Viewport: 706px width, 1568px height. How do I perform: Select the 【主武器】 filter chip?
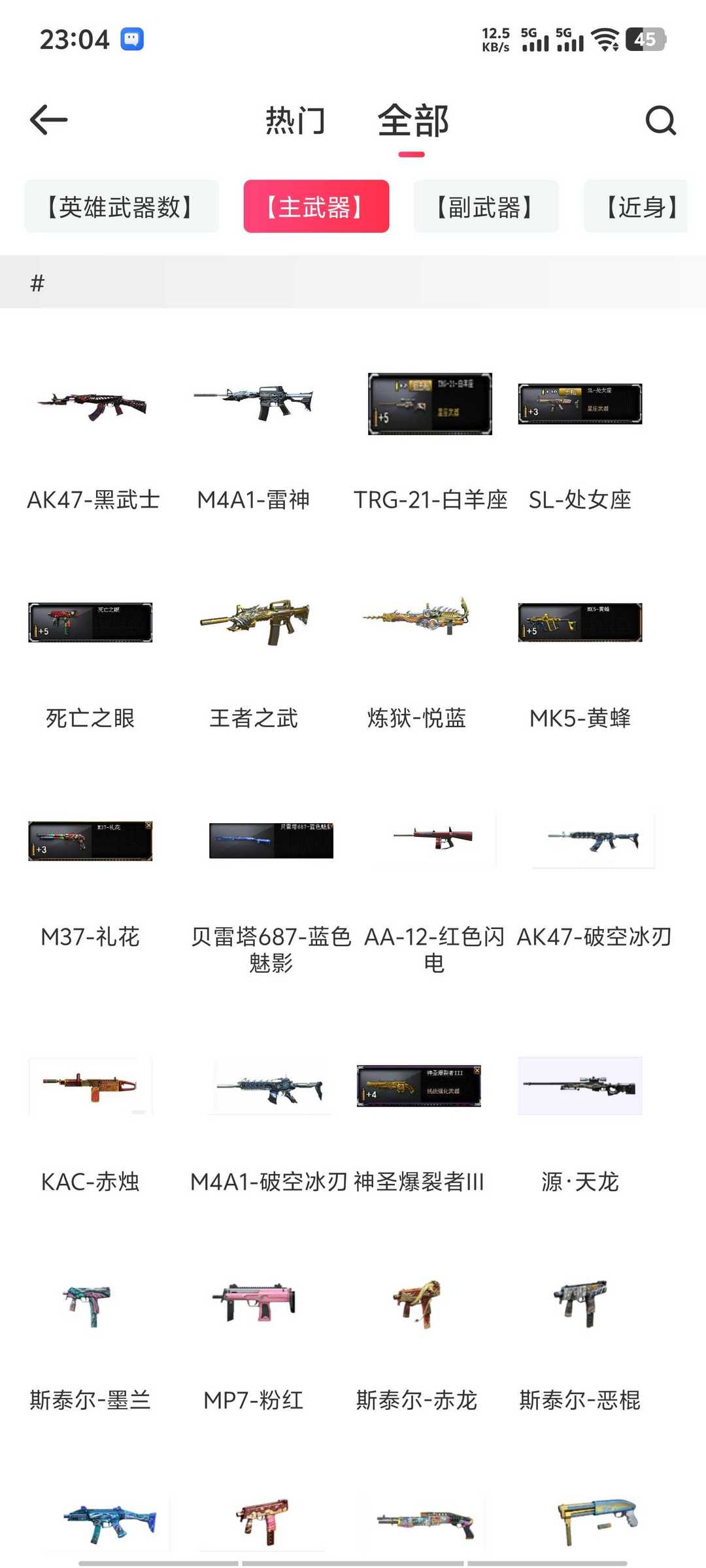click(316, 207)
